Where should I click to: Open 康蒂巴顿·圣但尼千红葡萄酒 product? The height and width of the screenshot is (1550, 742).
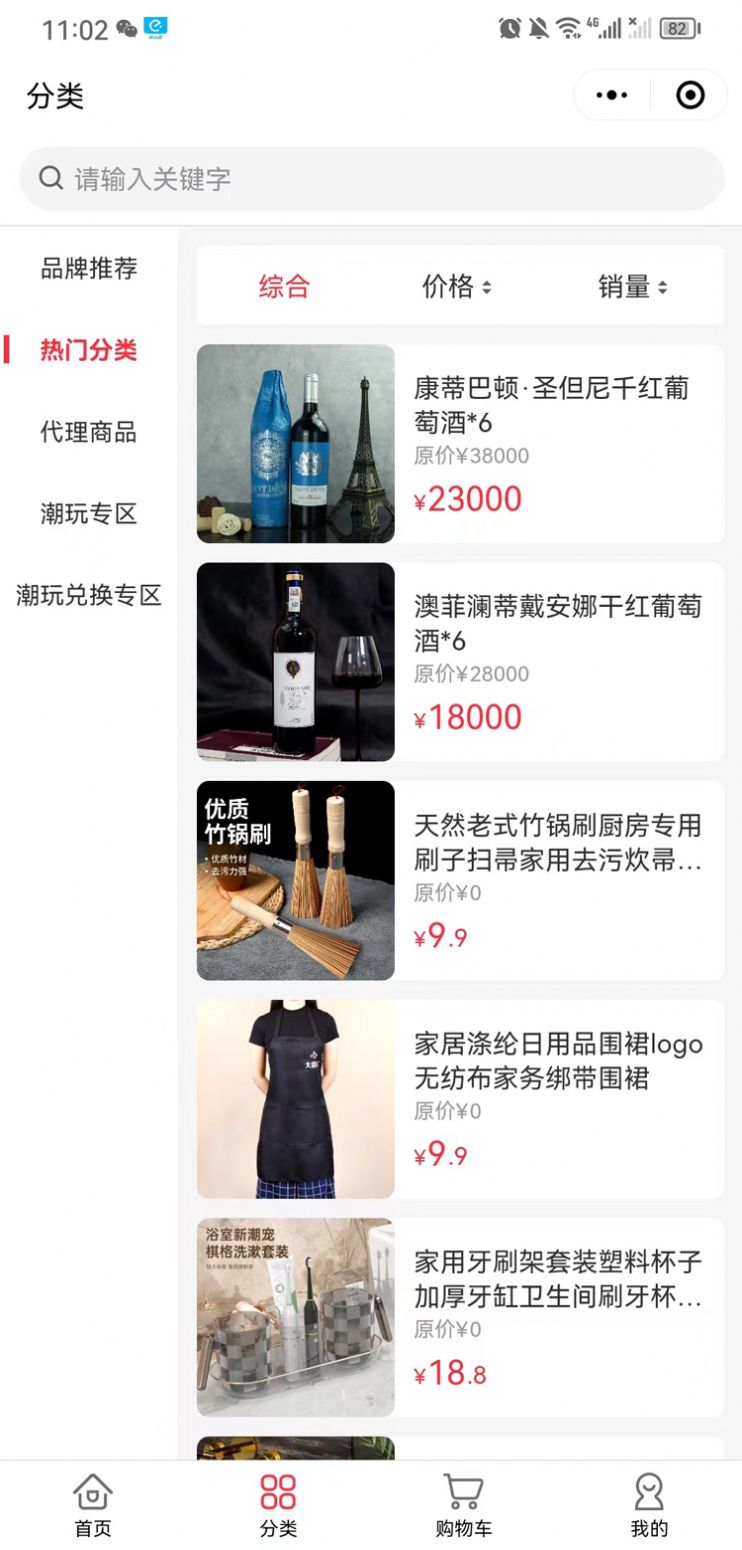[460, 444]
